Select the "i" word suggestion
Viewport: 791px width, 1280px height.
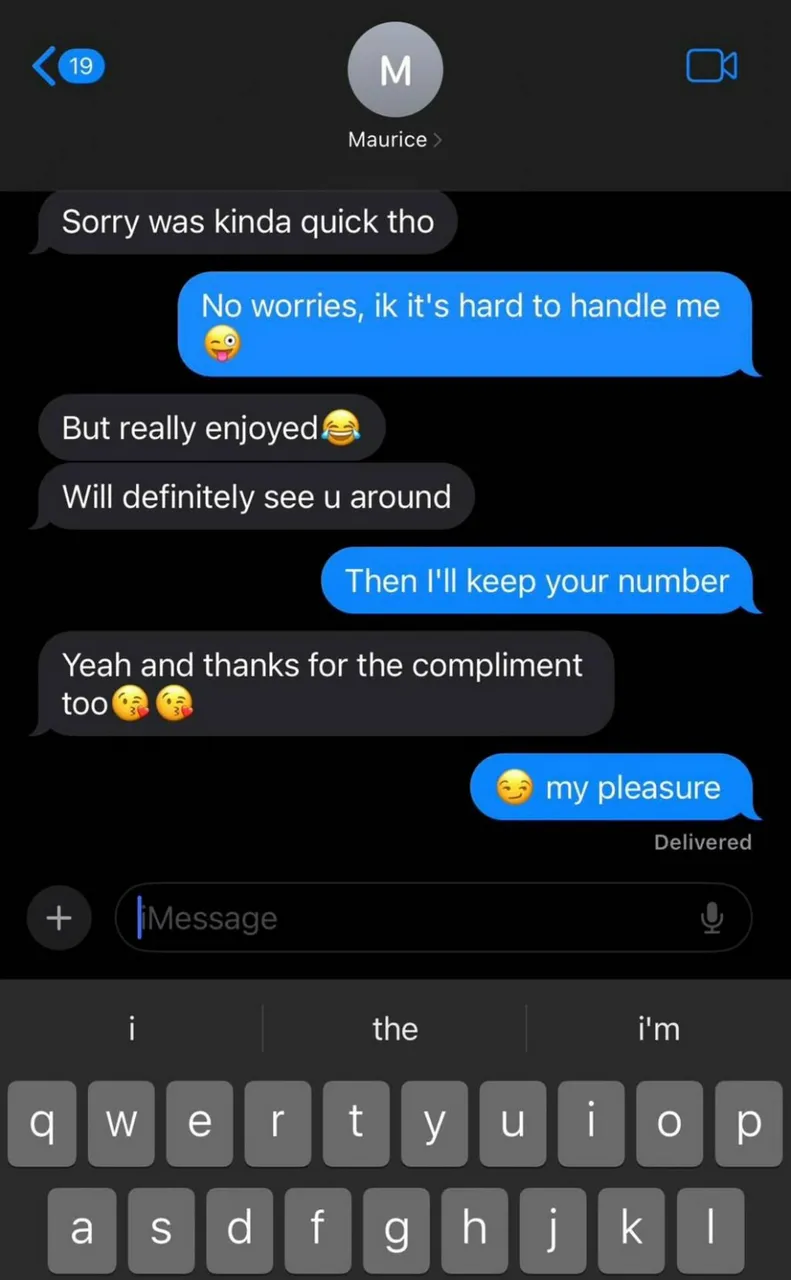tap(132, 1028)
